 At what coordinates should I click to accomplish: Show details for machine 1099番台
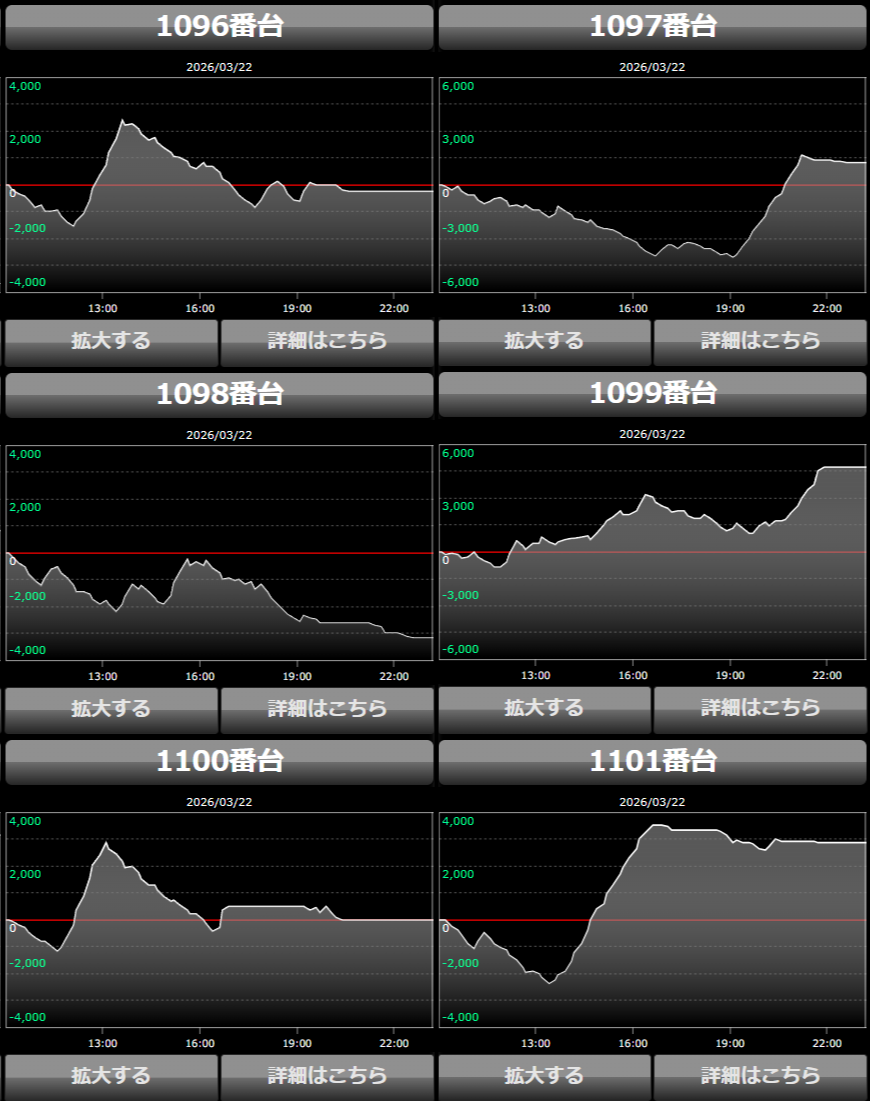760,709
